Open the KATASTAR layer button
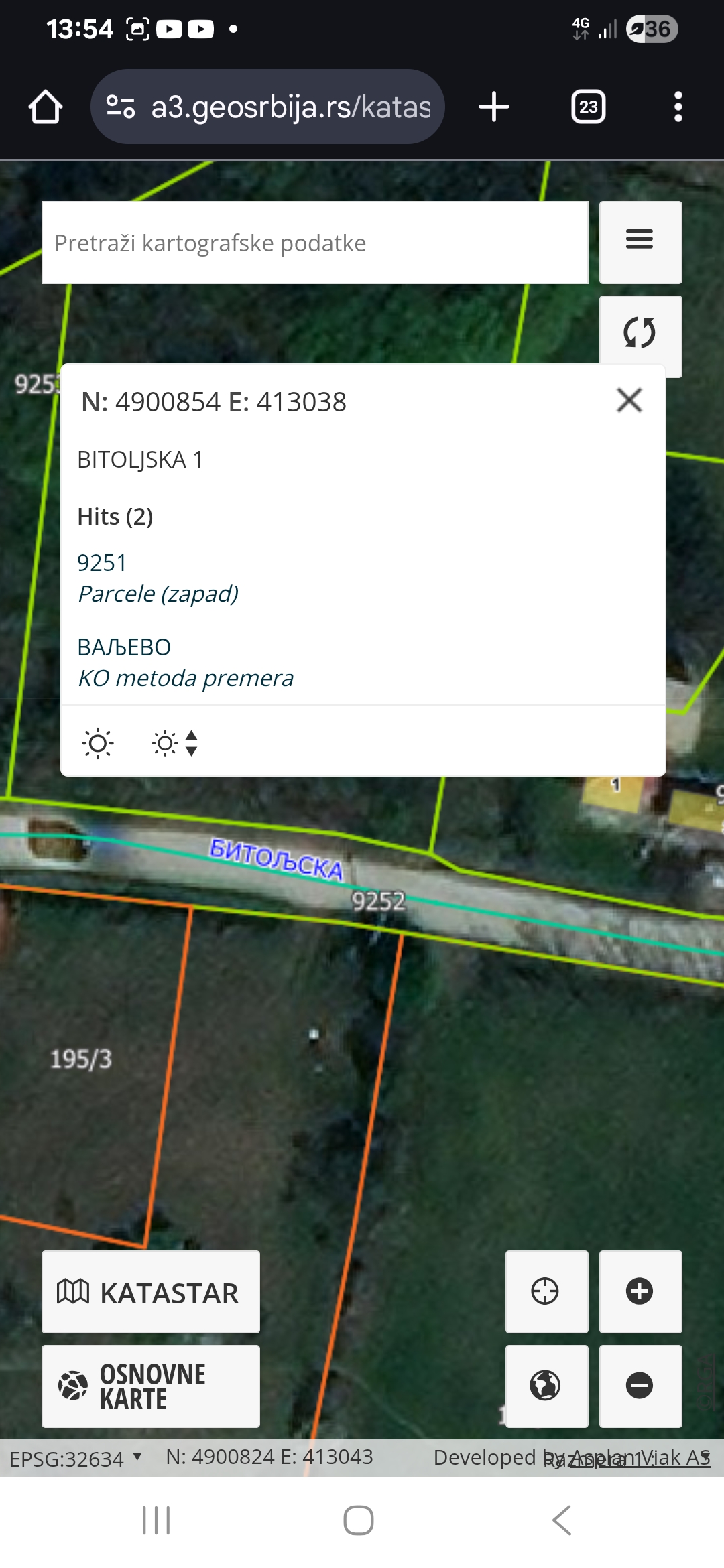The height and width of the screenshot is (1568, 724). [x=151, y=1292]
